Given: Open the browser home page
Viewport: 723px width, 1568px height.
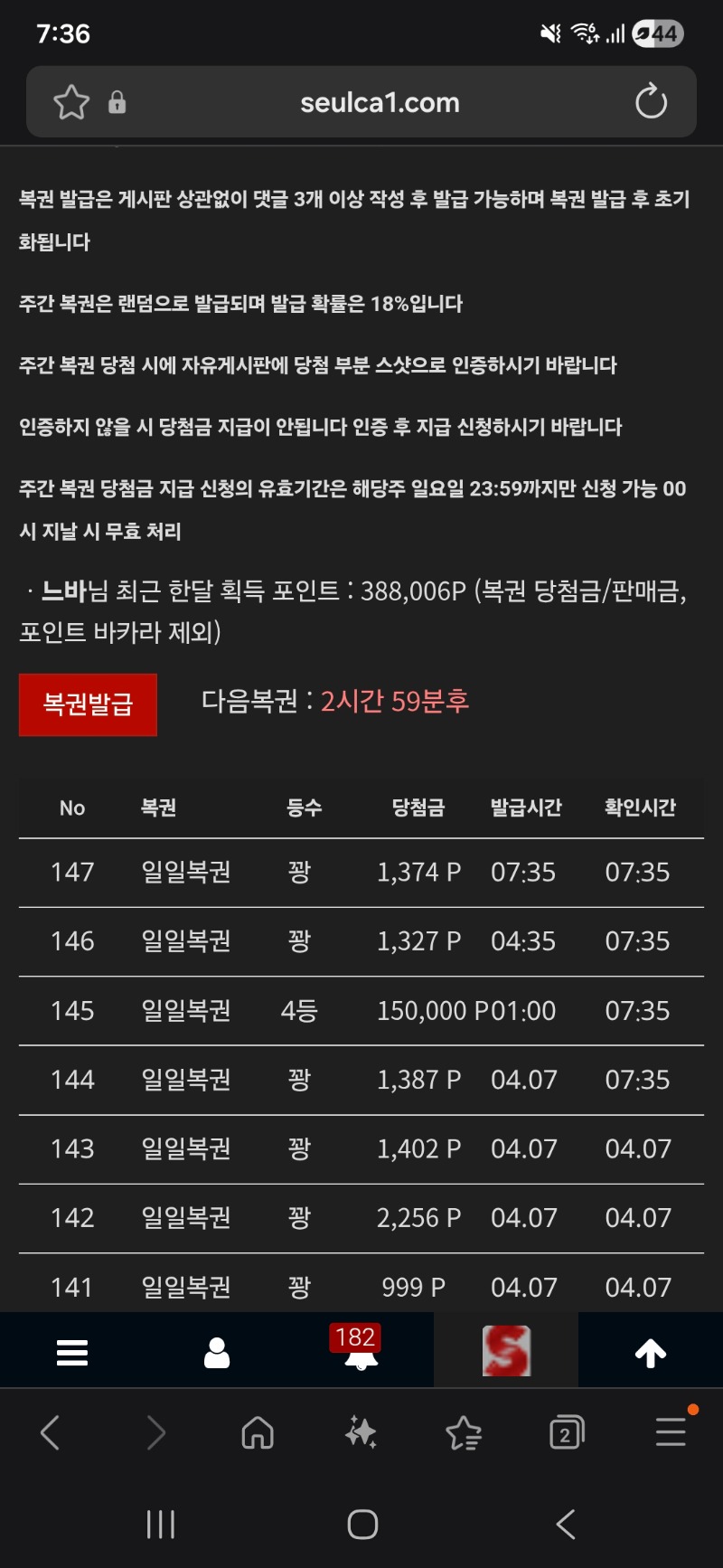Looking at the screenshot, I should click(x=258, y=1432).
